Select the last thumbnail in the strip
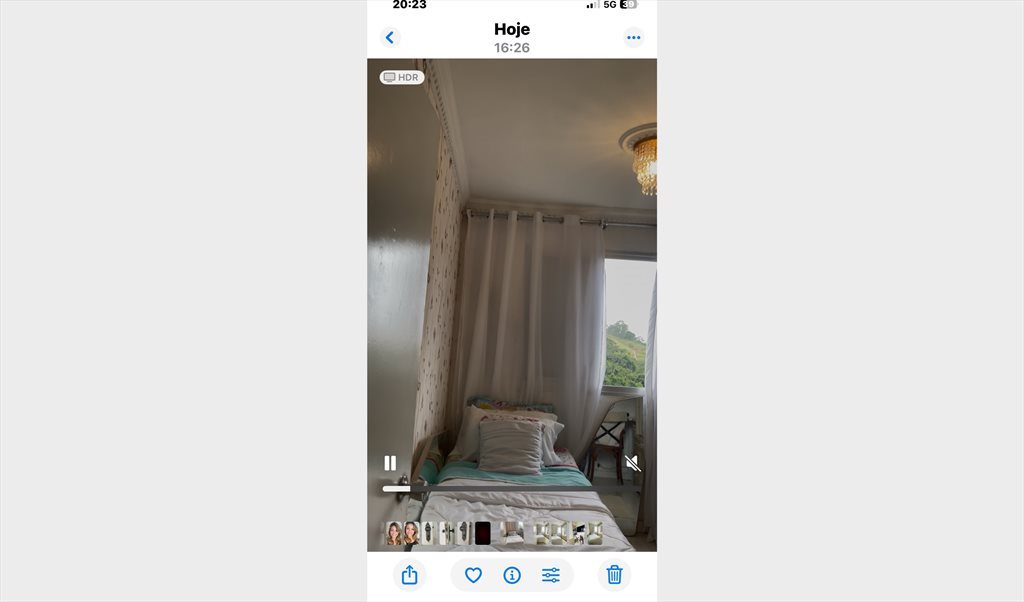Viewport: 1024px width, 602px height. (x=596, y=533)
